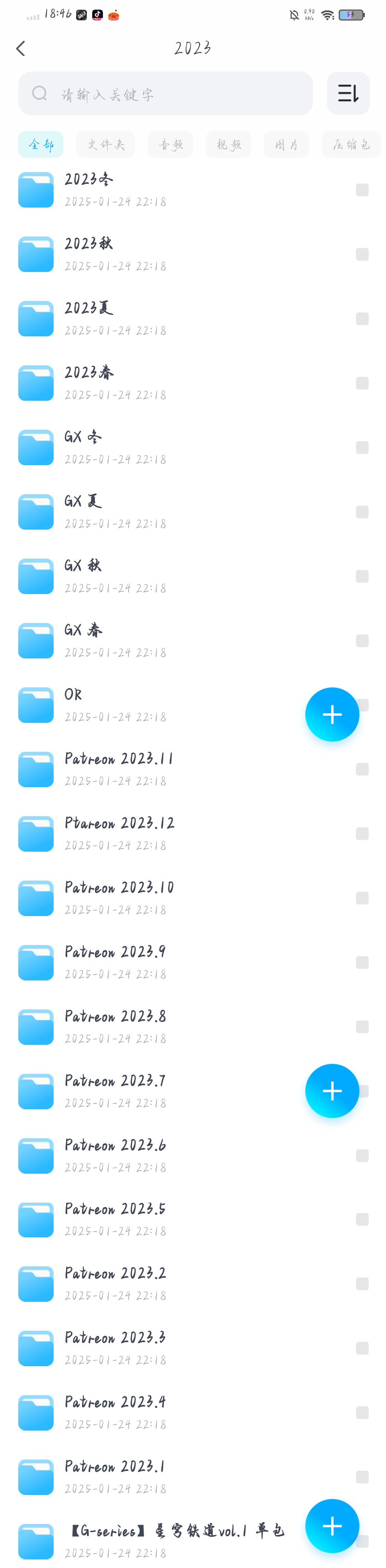Check the box next to GX 冬

362,447
